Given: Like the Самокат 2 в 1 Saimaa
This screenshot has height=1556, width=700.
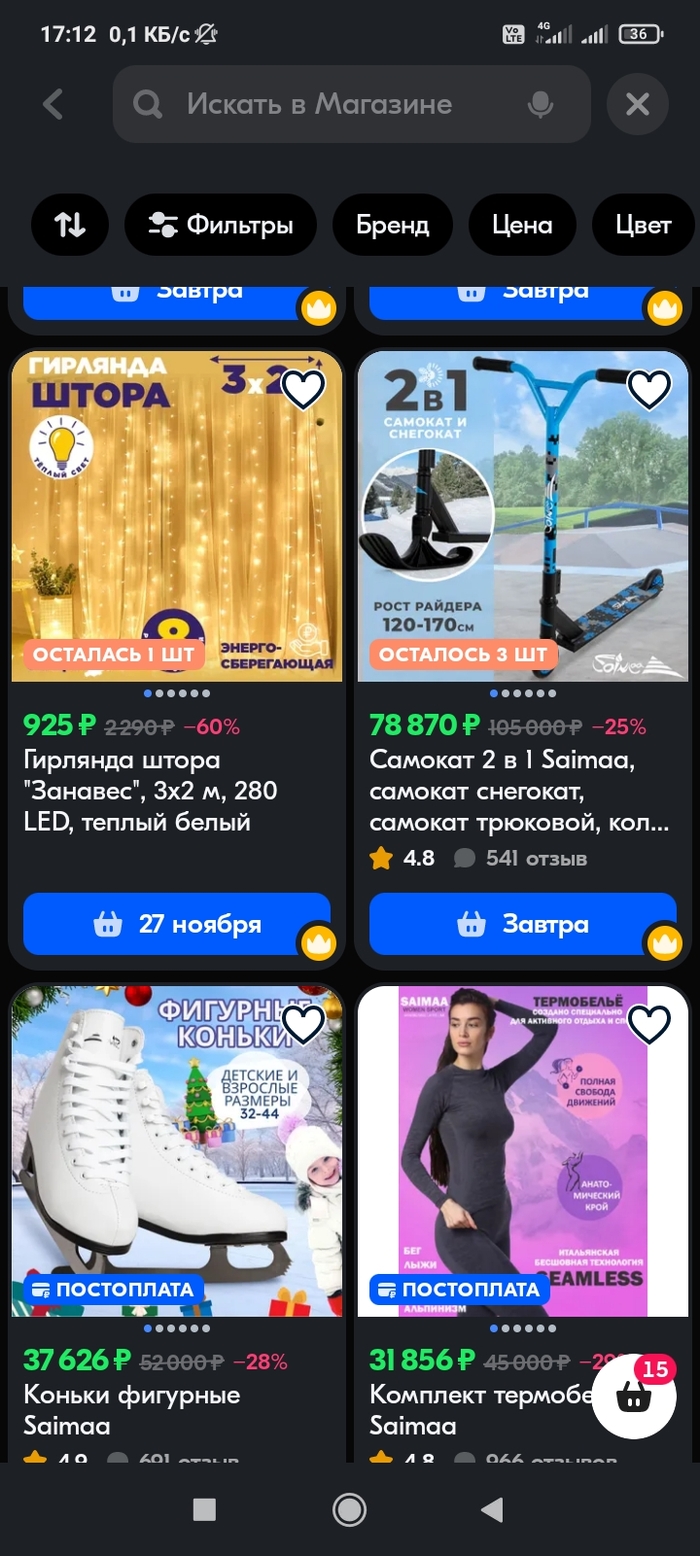Looking at the screenshot, I should 649,389.
